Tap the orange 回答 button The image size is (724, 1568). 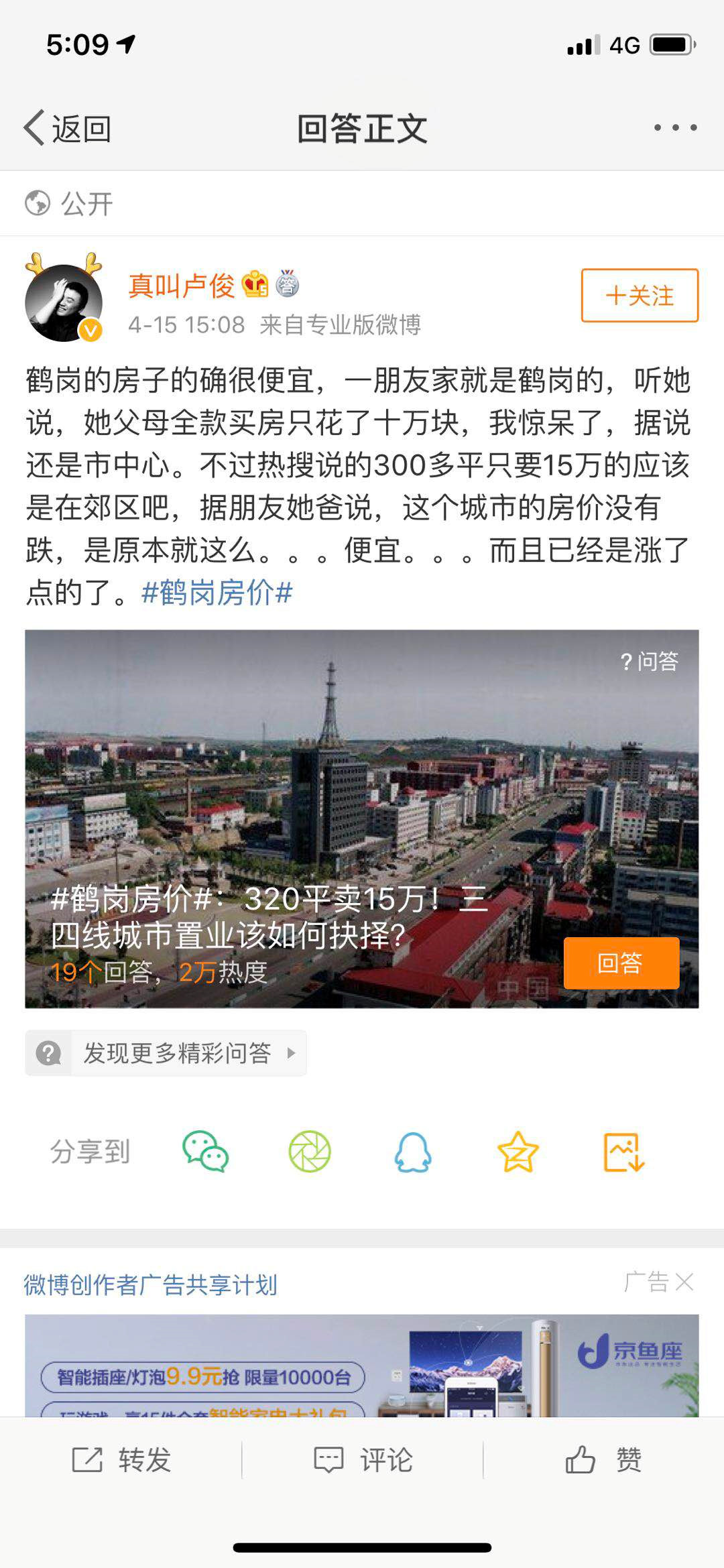coord(621,963)
